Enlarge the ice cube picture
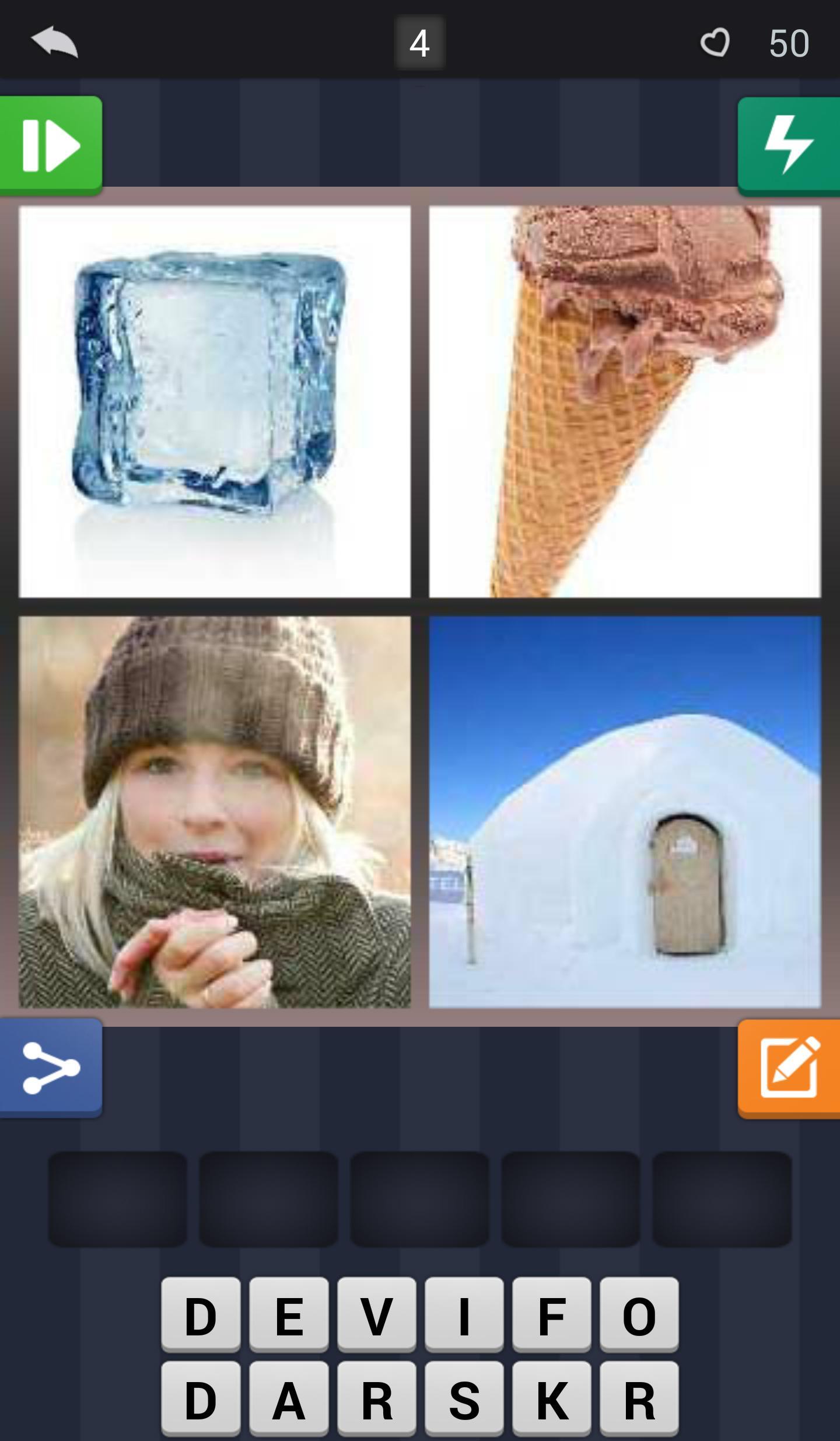 215,401
